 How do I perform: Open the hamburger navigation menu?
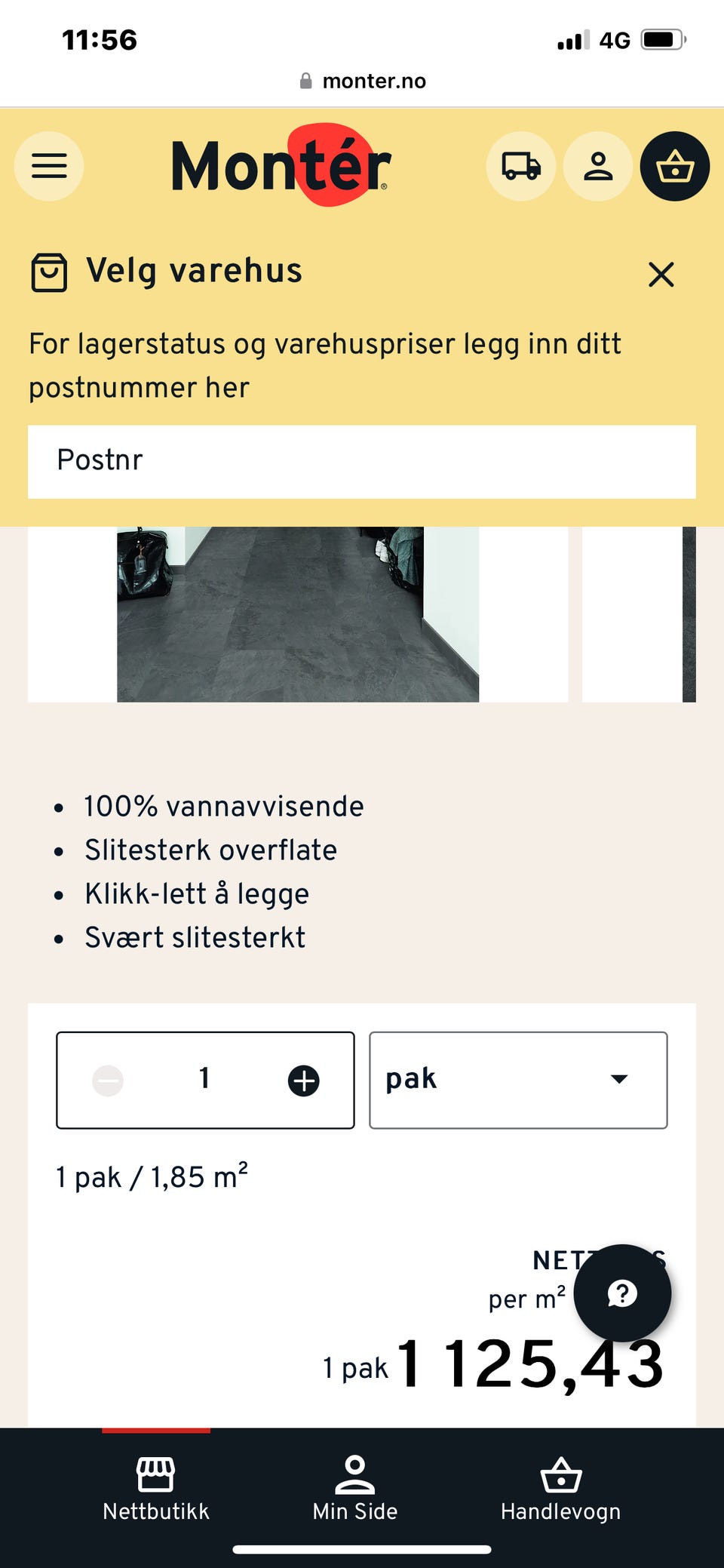[48, 166]
